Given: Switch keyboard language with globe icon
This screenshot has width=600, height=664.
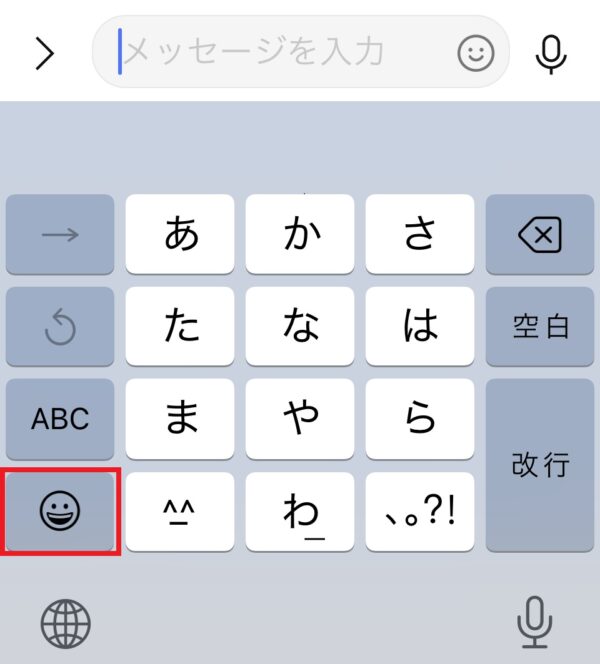Looking at the screenshot, I should [65, 625].
